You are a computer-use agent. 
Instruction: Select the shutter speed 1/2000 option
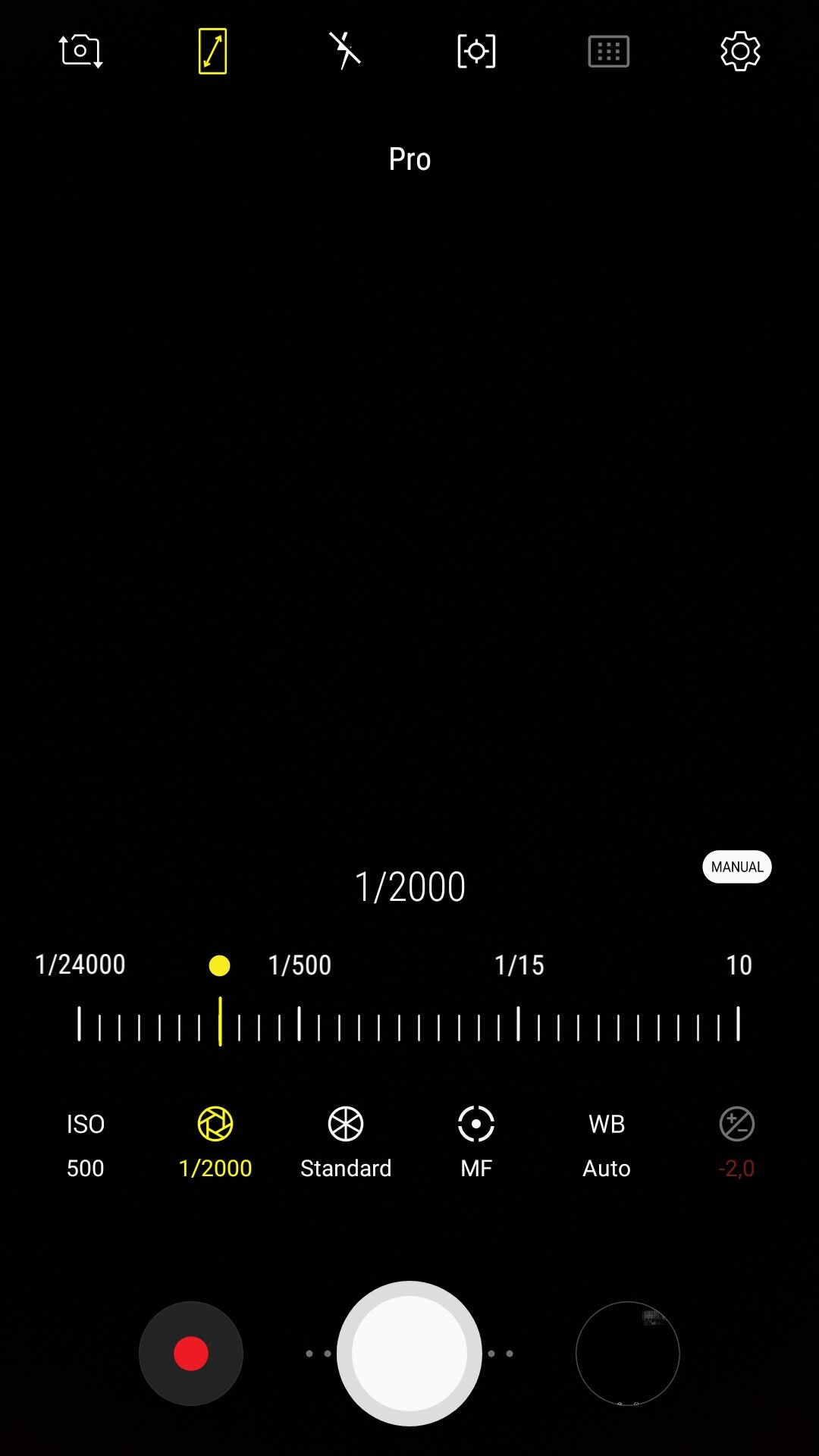[x=215, y=1145]
